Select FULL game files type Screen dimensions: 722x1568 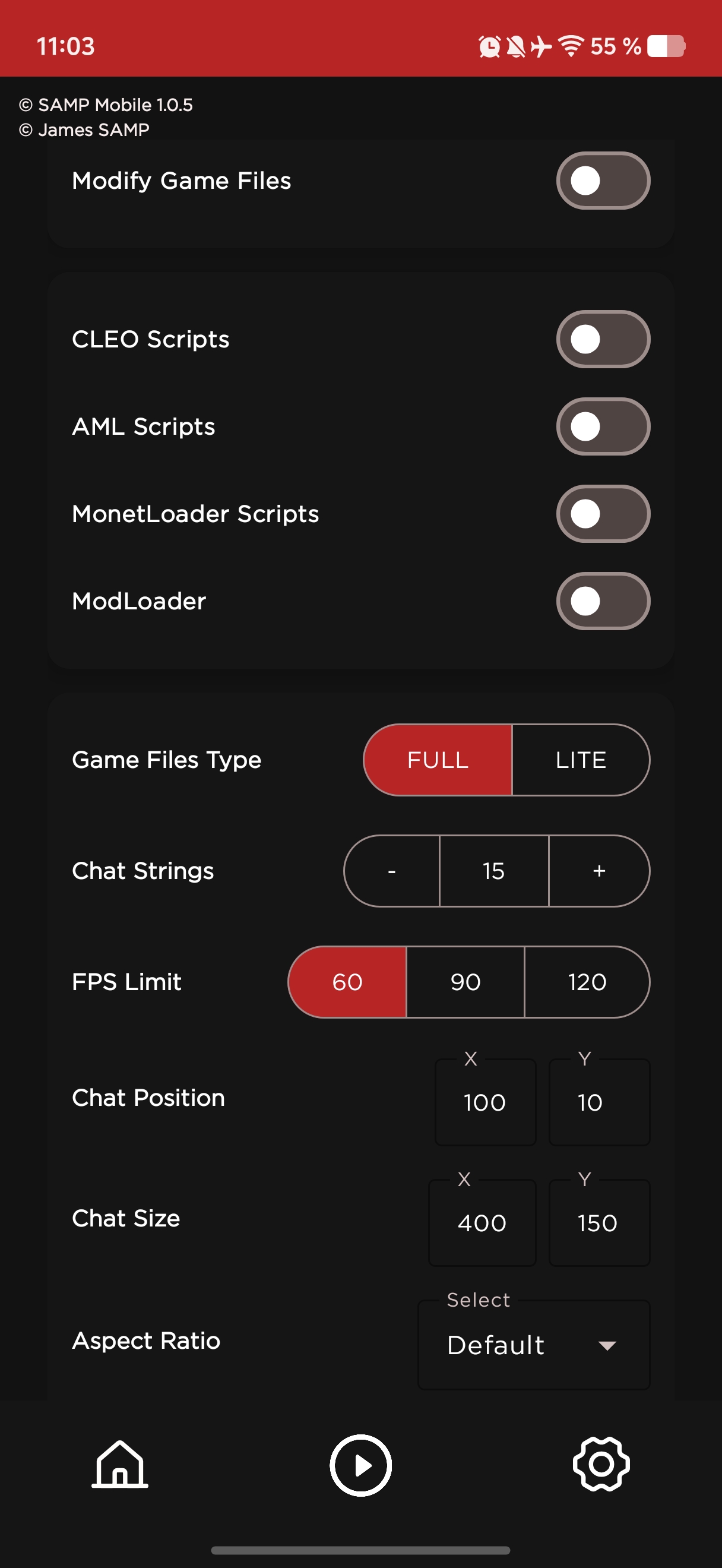pyautogui.click(x=438, y=760)
